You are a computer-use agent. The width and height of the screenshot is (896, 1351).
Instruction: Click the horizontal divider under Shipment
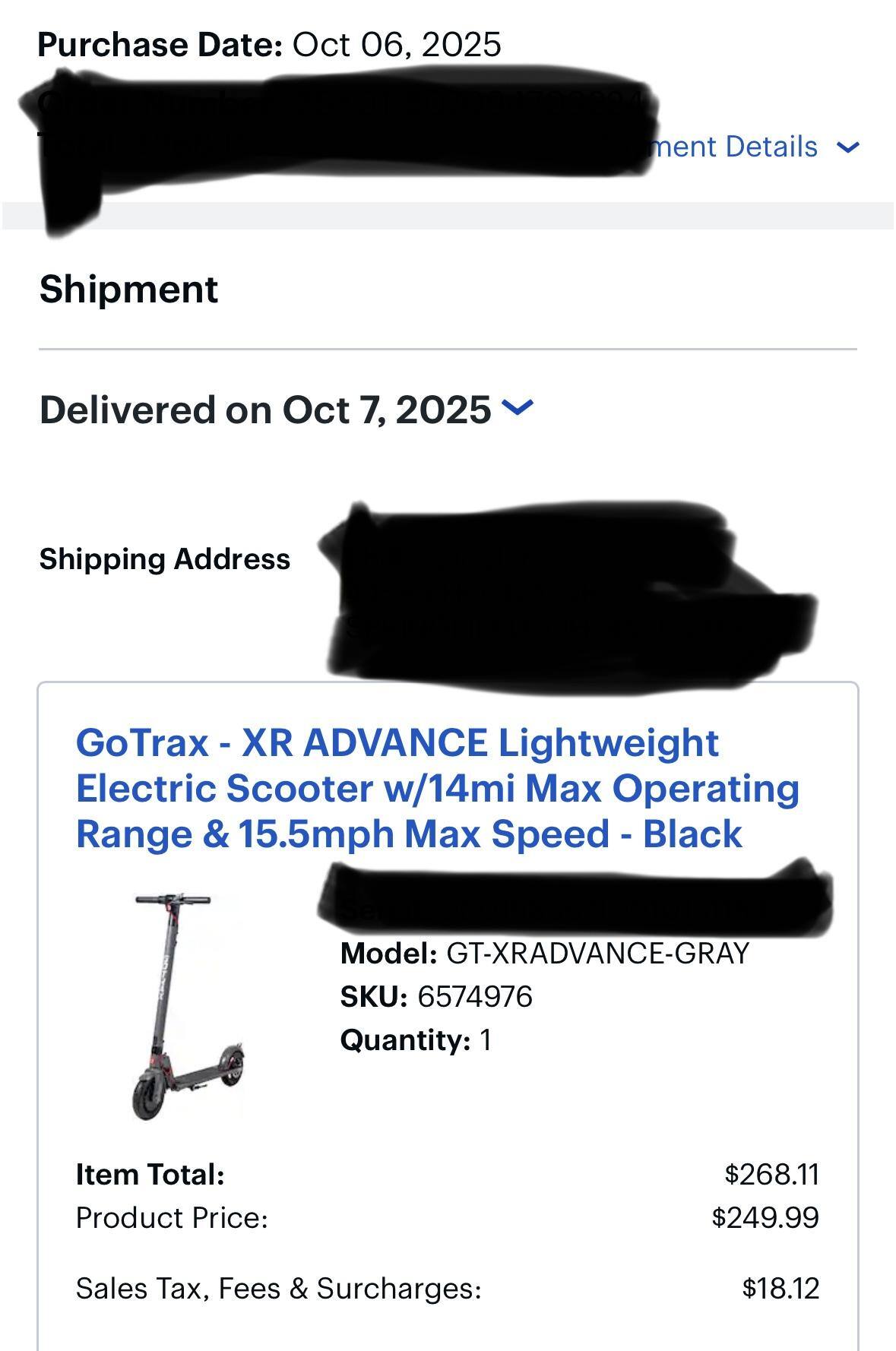click(x=448, y=348)
